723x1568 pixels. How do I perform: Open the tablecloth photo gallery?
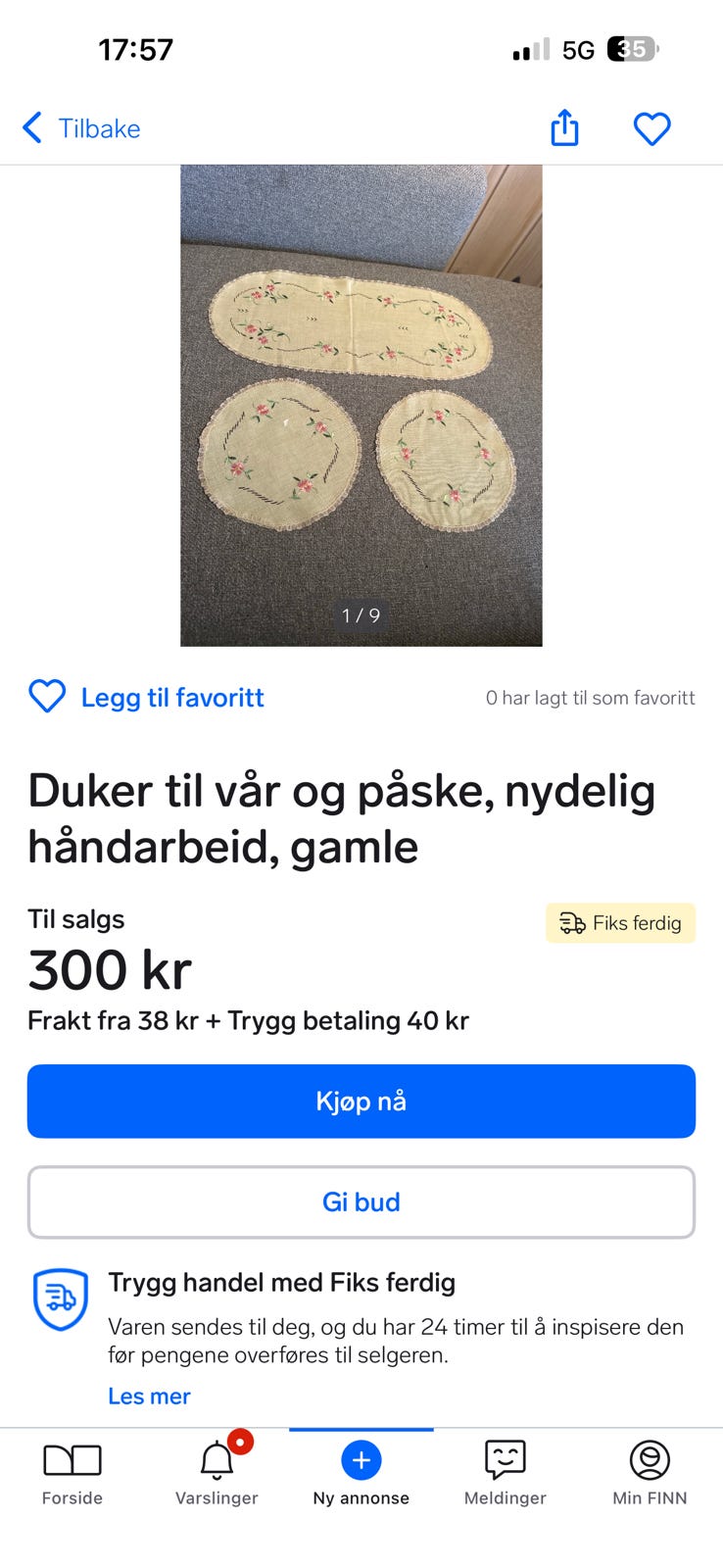[361, 405]
